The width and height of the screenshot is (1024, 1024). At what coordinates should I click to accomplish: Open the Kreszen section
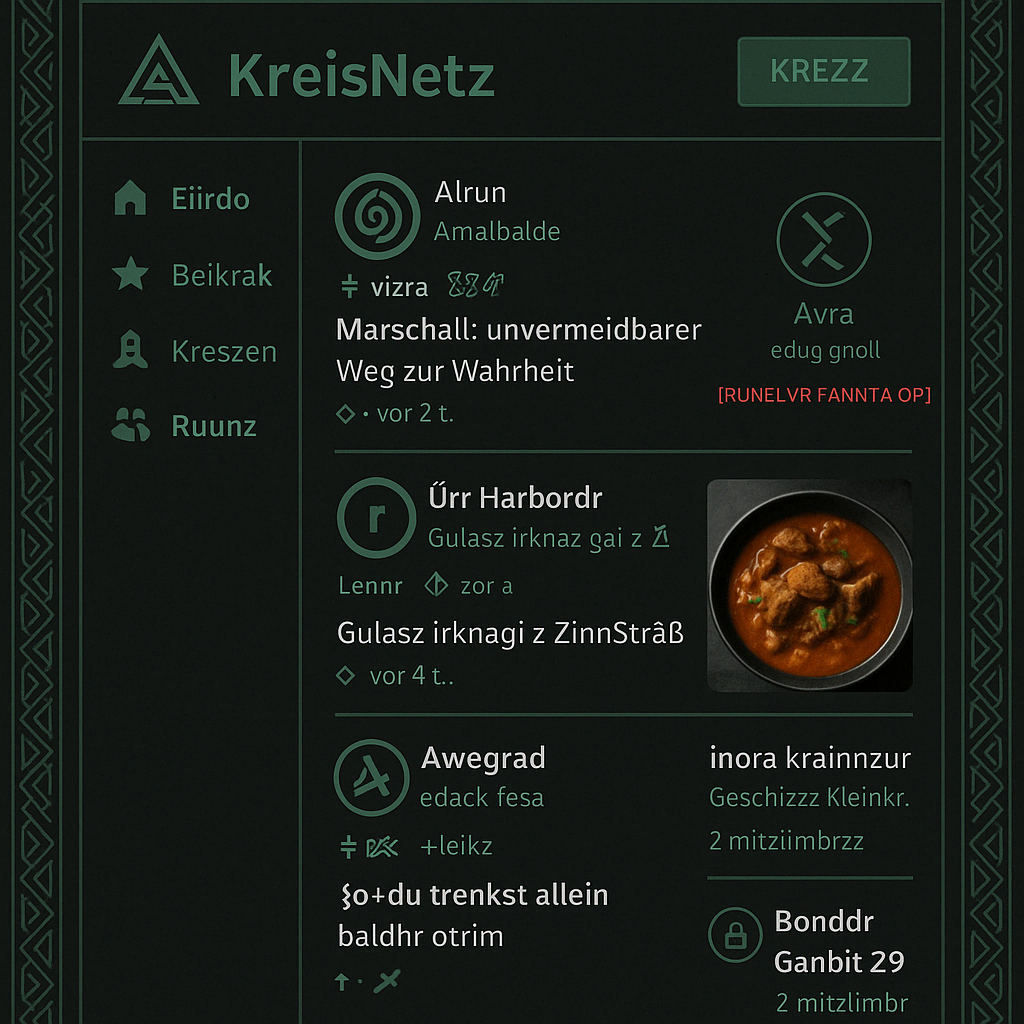195,352
